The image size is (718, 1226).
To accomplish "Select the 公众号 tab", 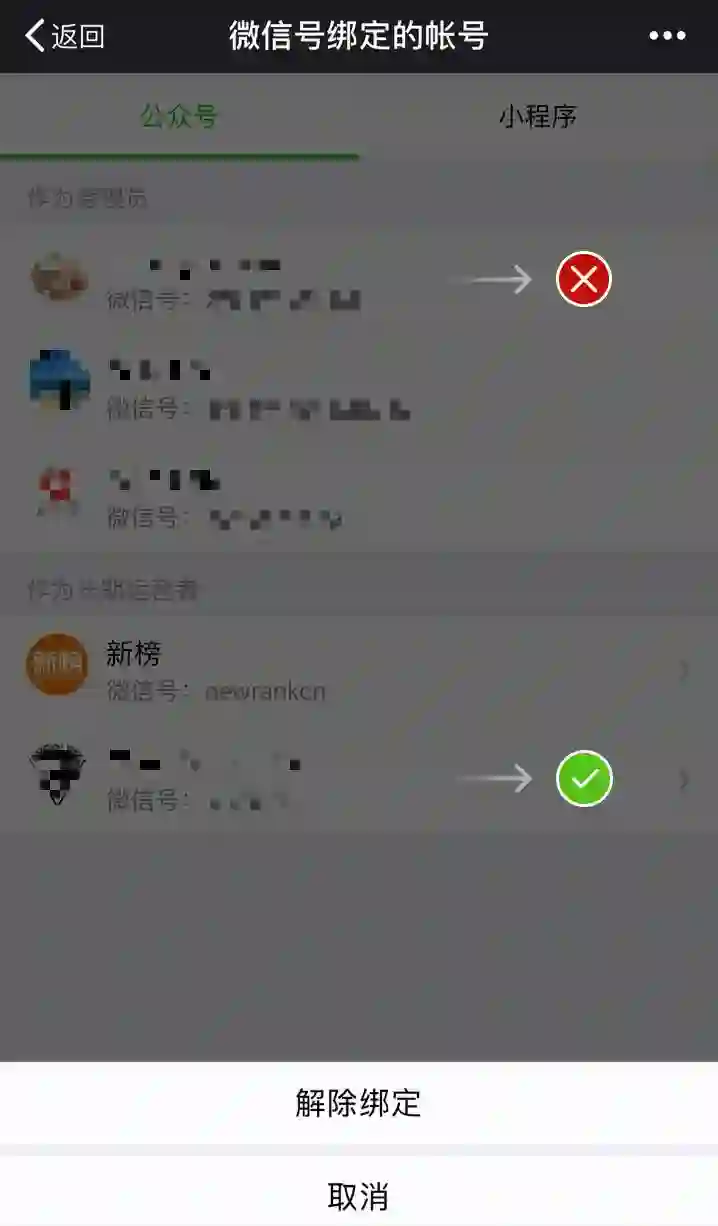I will (179, 117).
